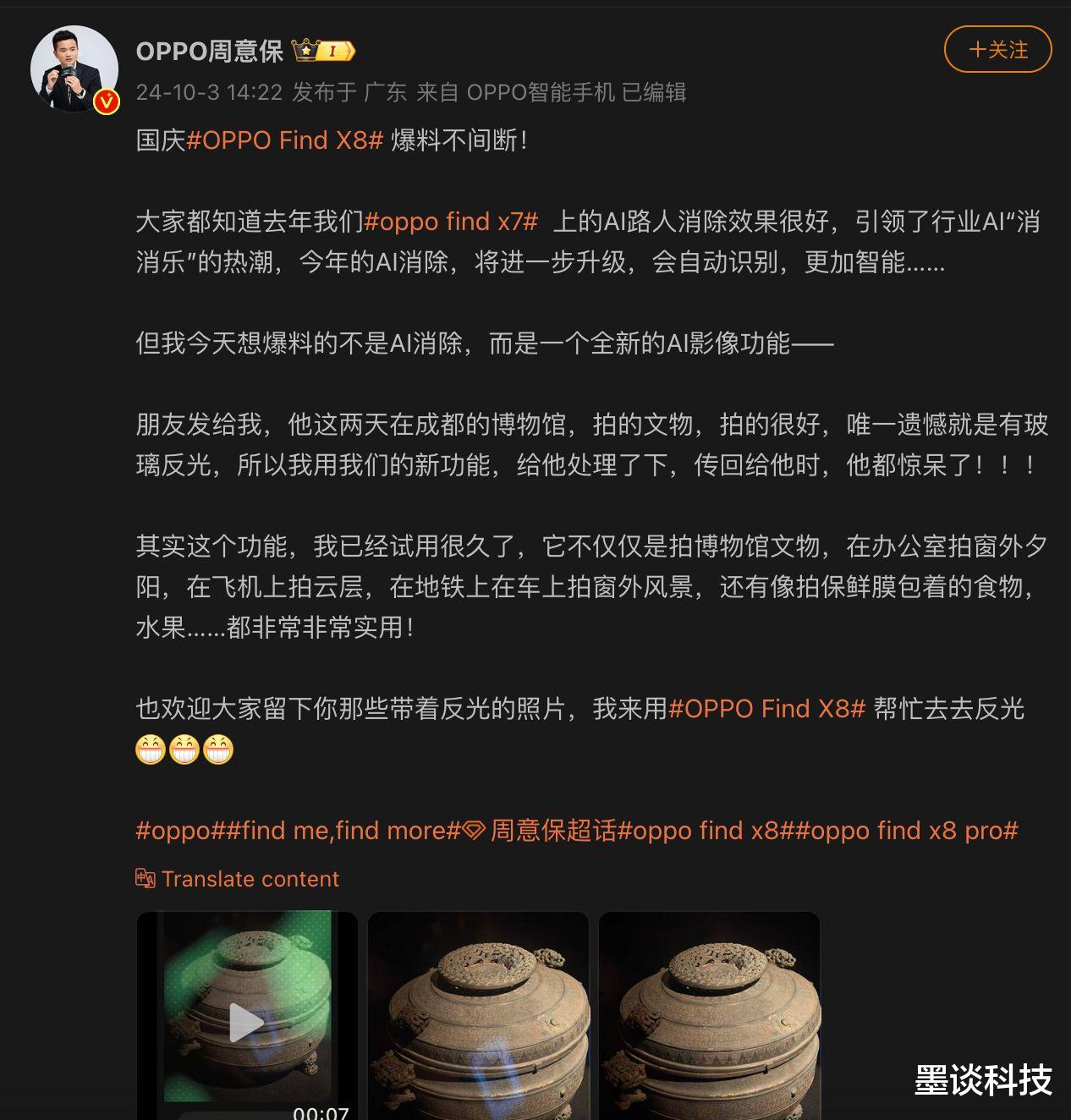The image size is (1071, 1120).
Task: Click the orange level "I" badge
Action: pyautogui.click(x=332, y=49)
